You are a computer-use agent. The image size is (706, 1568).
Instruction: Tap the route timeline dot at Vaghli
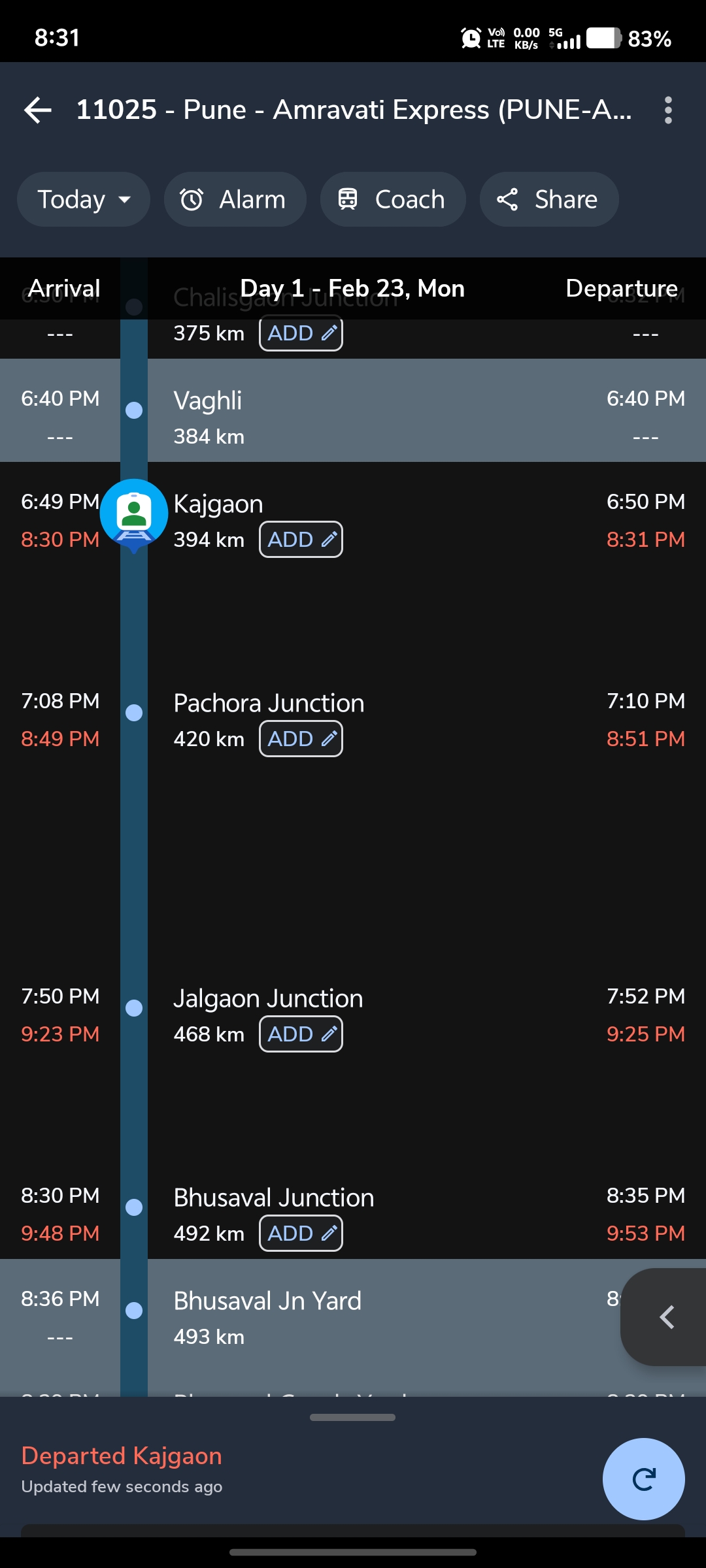133,410
